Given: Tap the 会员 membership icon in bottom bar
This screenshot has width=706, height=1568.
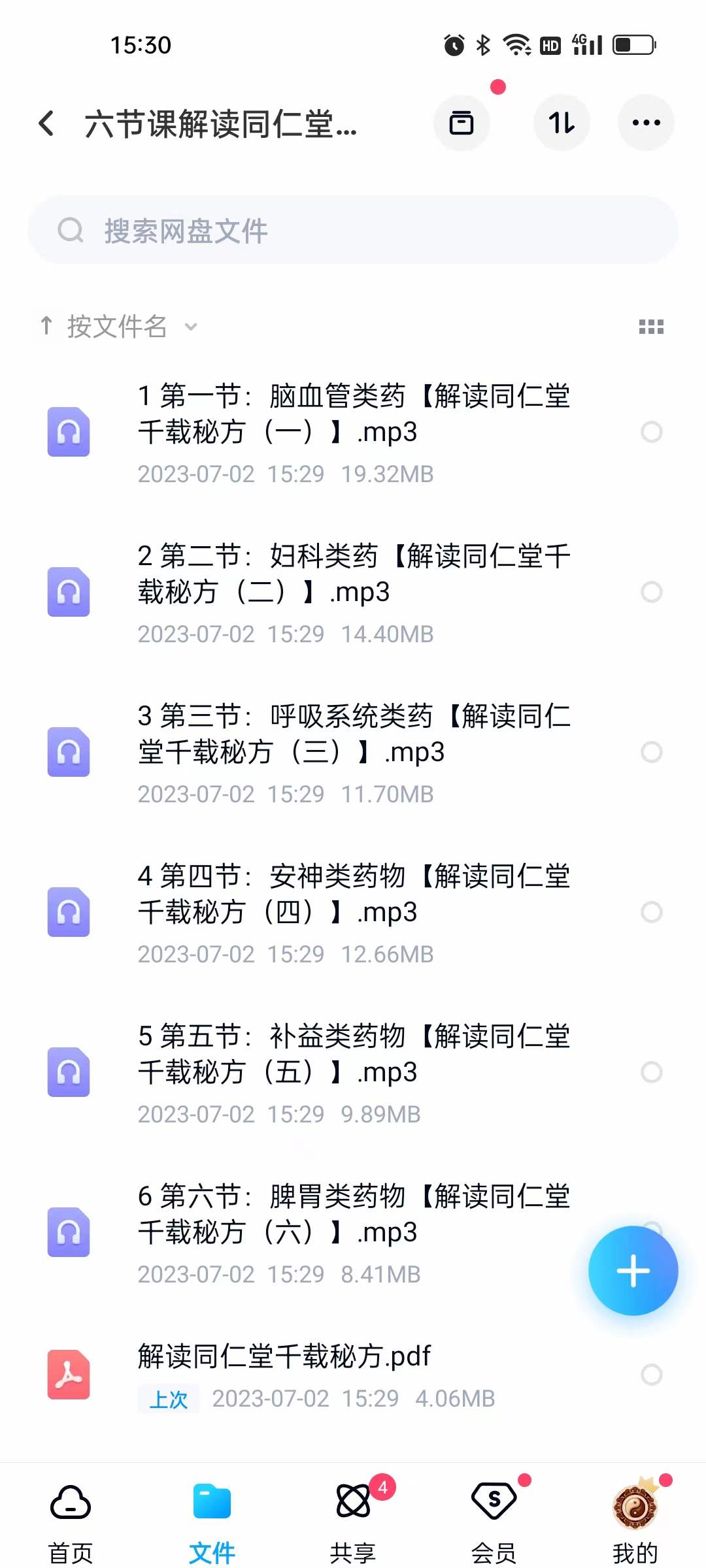Looking at the screenshot, I should [x=494, y=1503].
